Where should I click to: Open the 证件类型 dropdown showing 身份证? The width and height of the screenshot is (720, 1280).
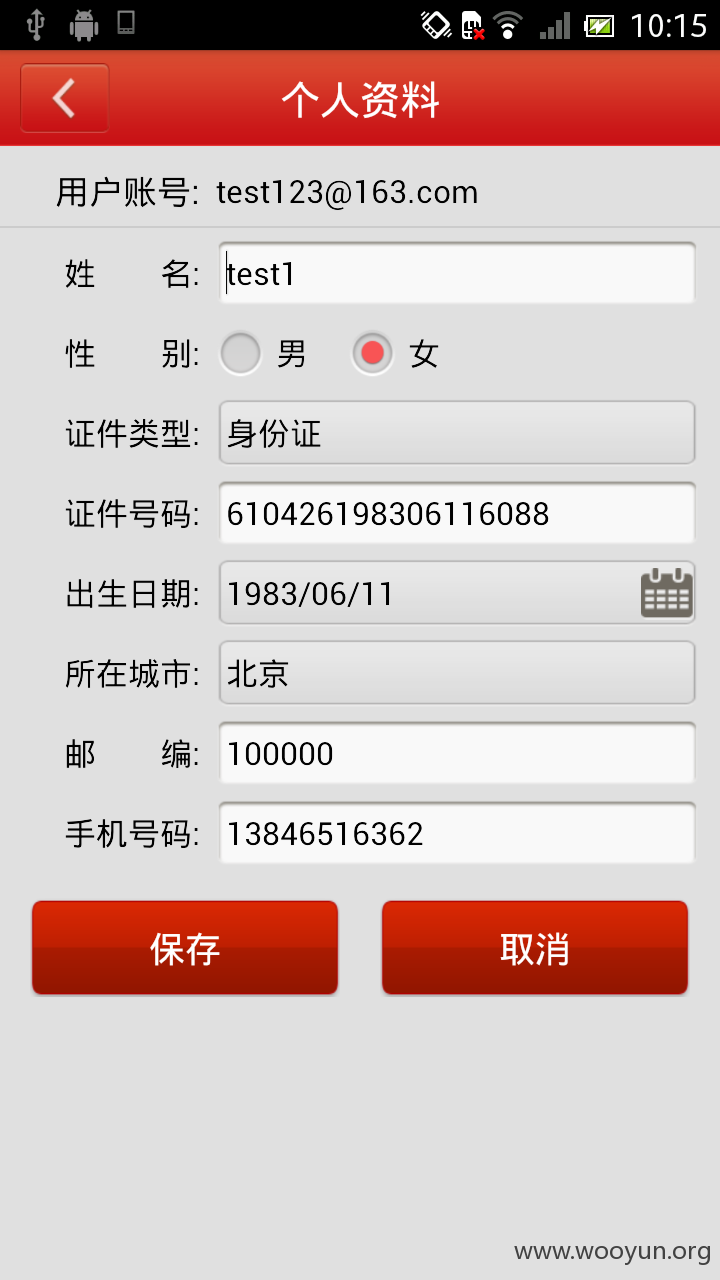pos(457,433)
